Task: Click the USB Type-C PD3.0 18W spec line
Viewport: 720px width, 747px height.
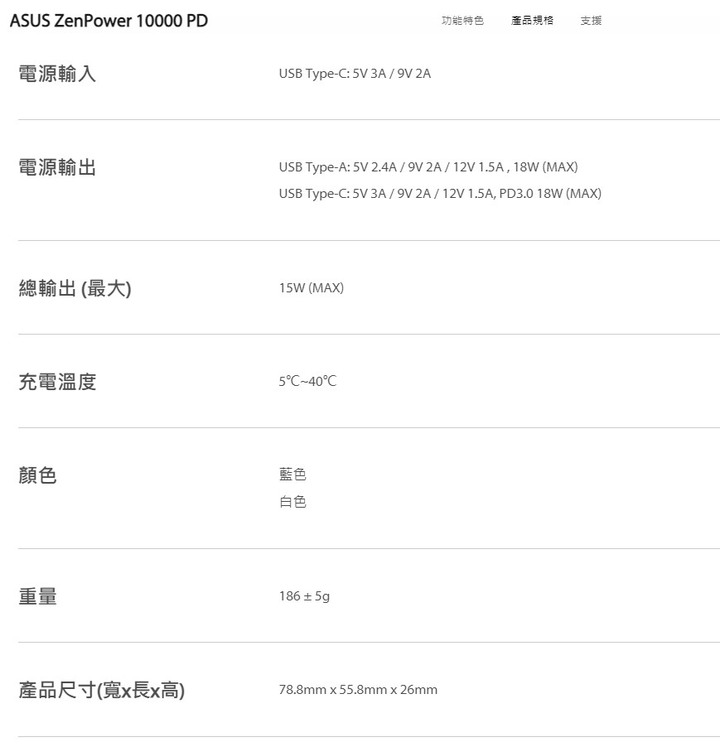Action: coord(440,193)
